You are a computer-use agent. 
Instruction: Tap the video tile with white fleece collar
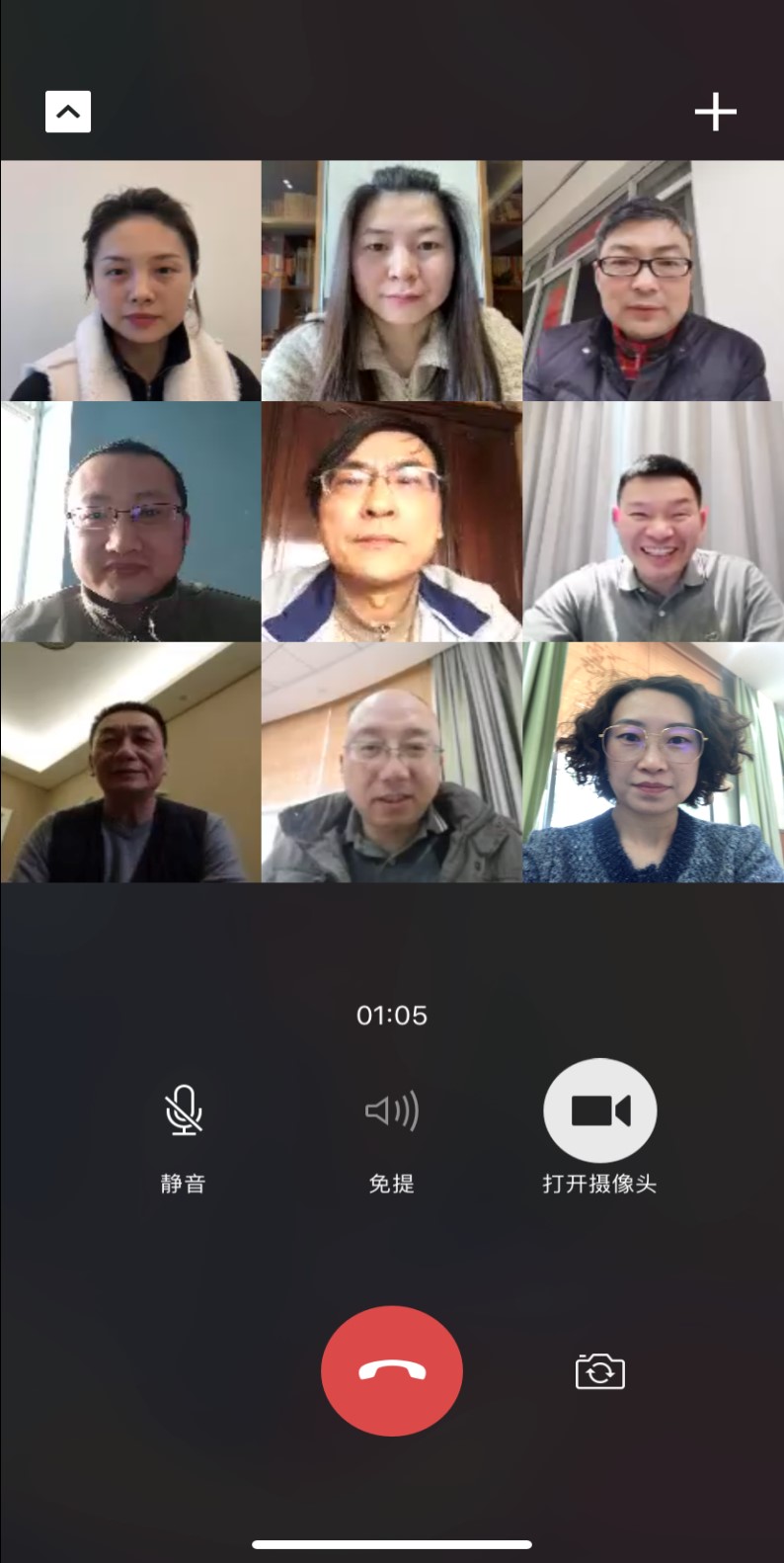[x=130, y=282]
